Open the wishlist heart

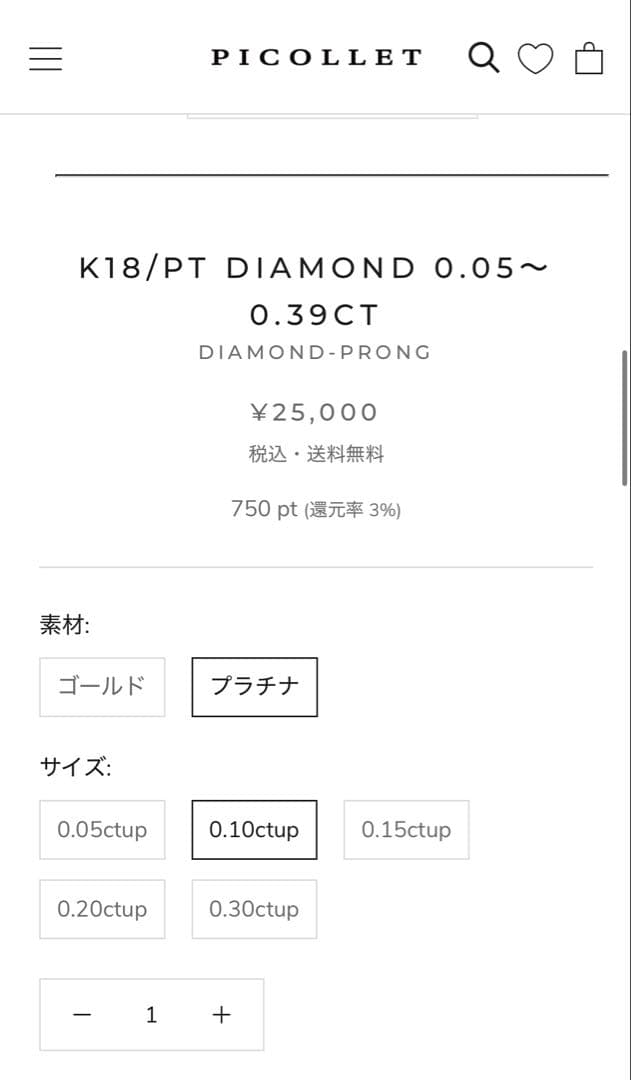click(535, 59)
